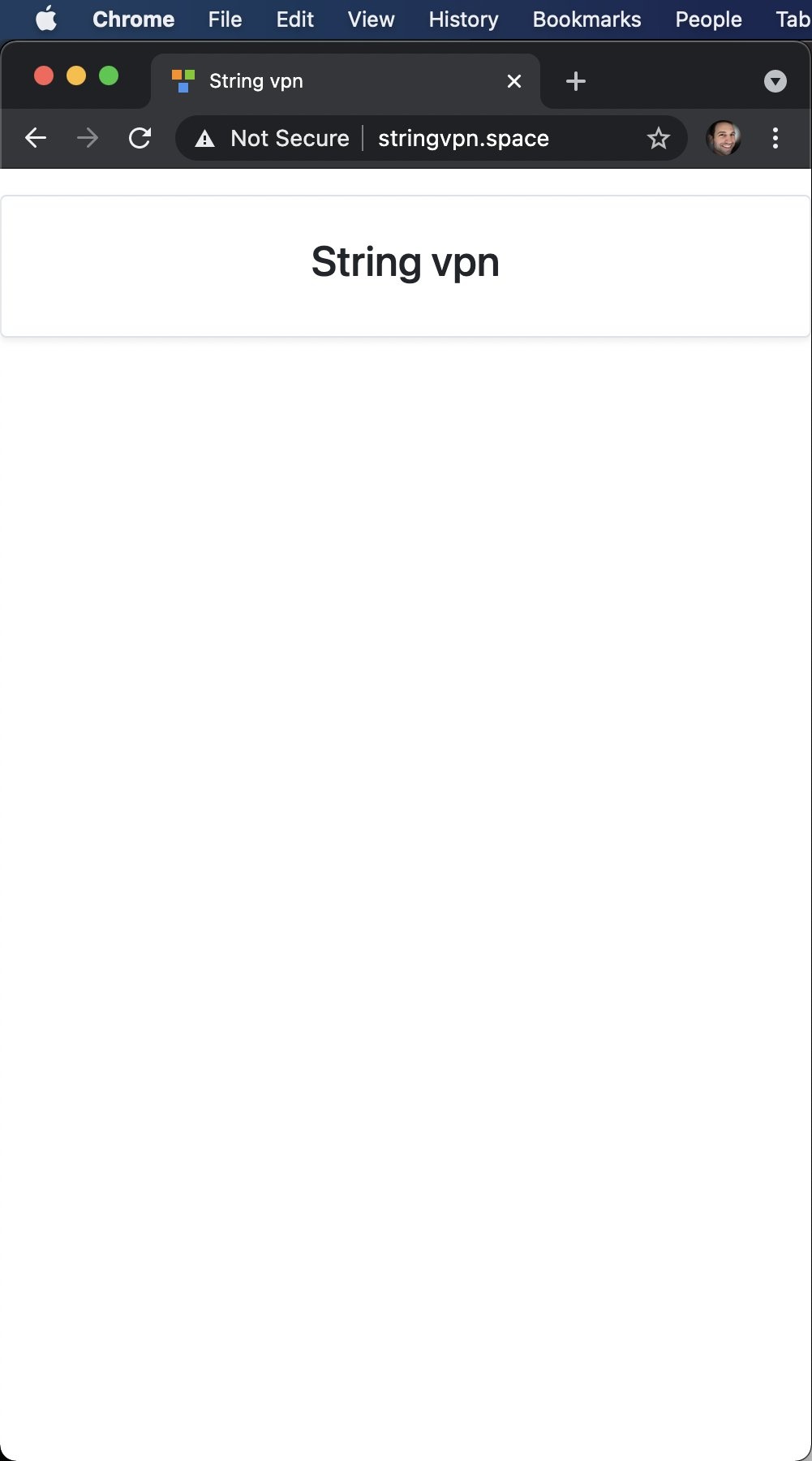Image resolution: width=812 pixels, height=1461 pixels.
Task: Open Chrome's three-dot overflow menu
Action: [775, 139]
